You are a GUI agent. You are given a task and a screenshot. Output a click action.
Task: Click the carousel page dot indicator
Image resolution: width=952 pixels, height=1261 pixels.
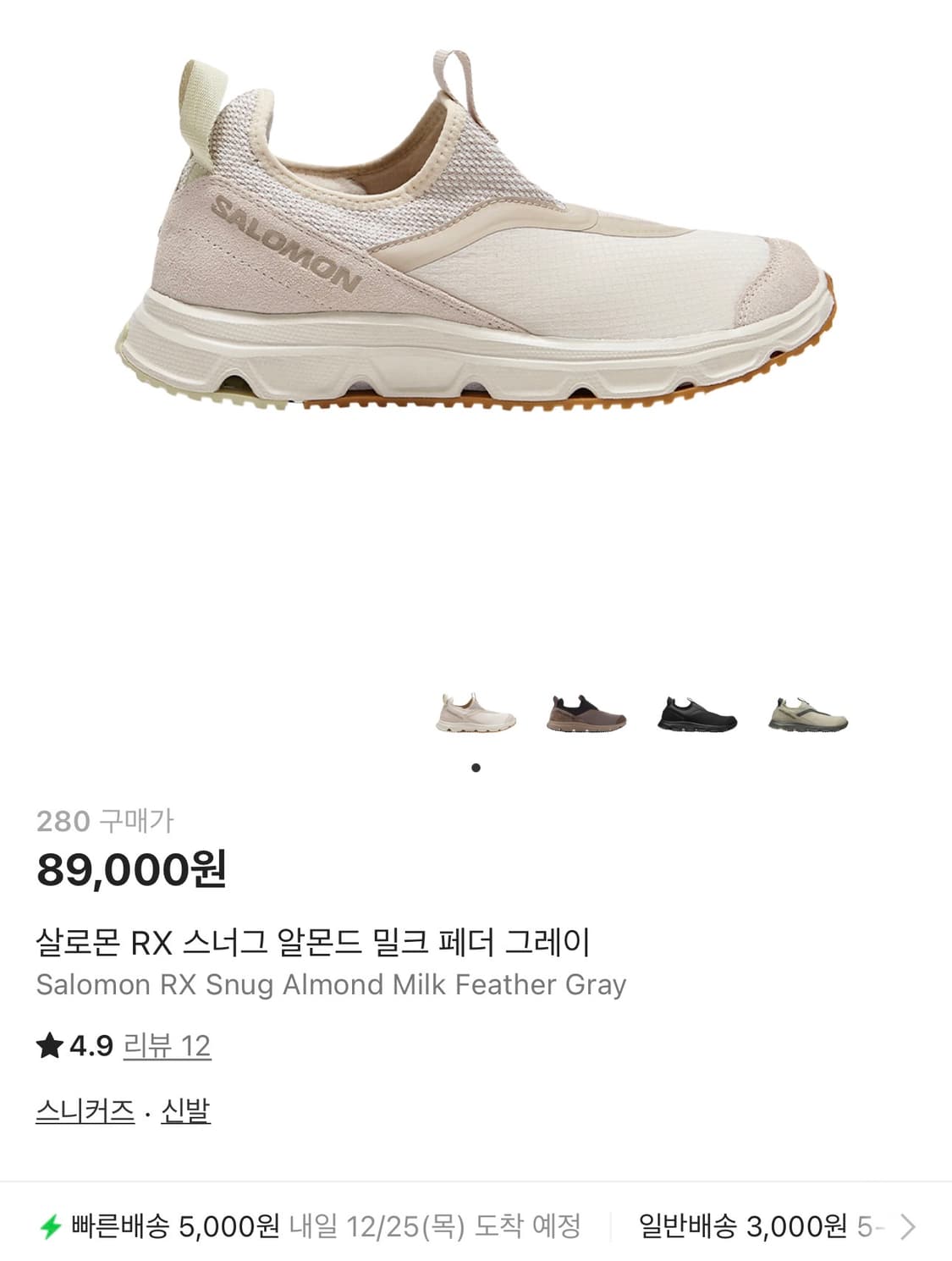coord(476,767)
